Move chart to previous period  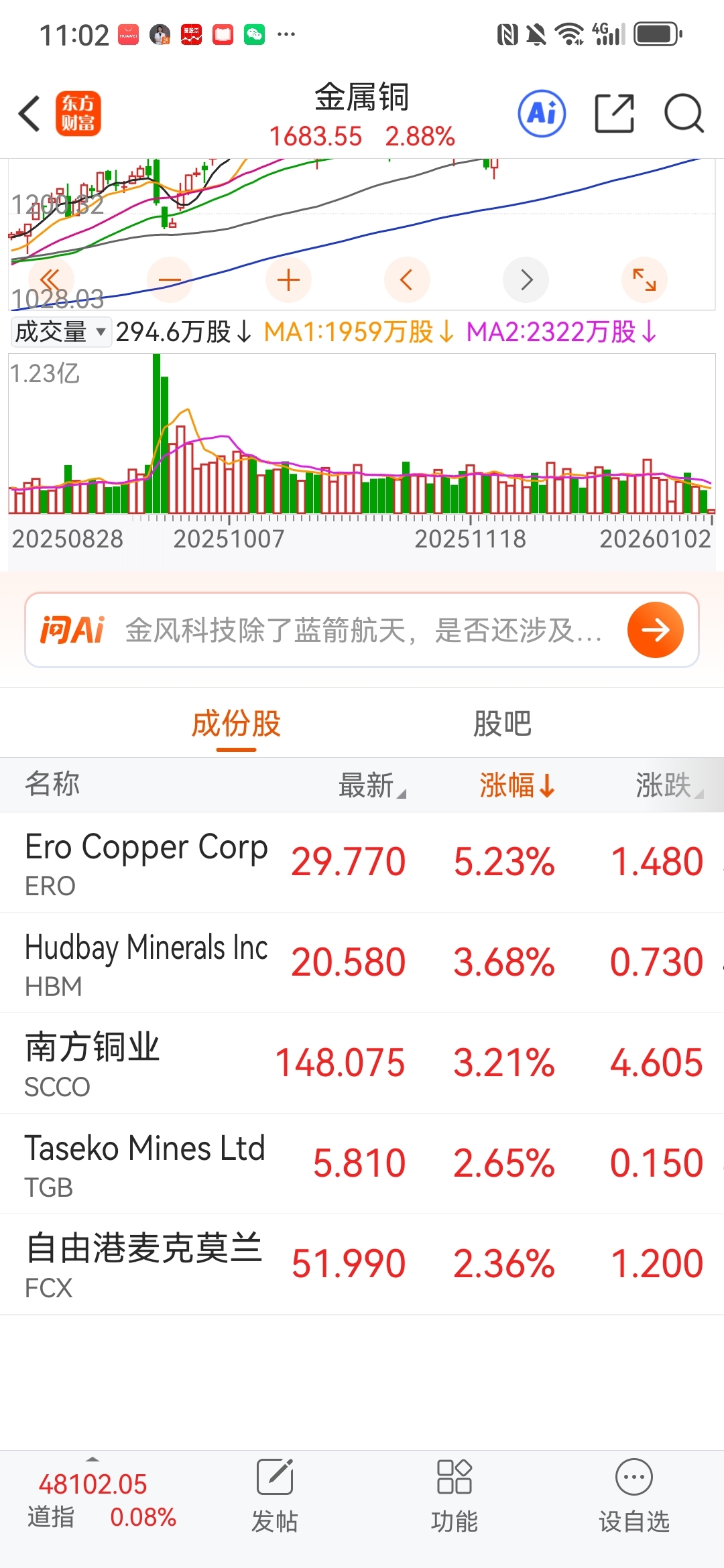(406, 280)
